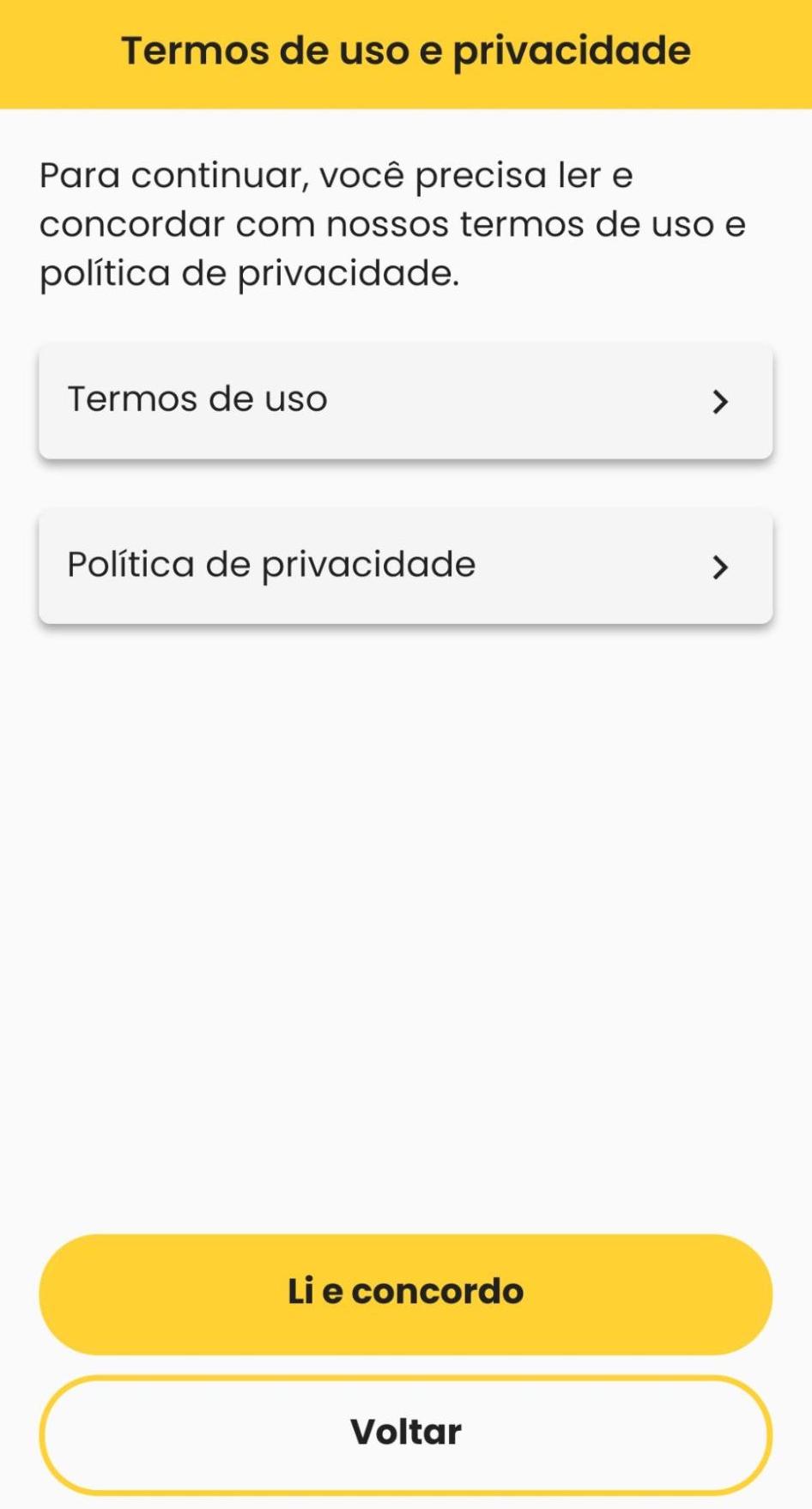
Task: Click the chevron next to Termos de uso
Action: click(x=722, y=401)
